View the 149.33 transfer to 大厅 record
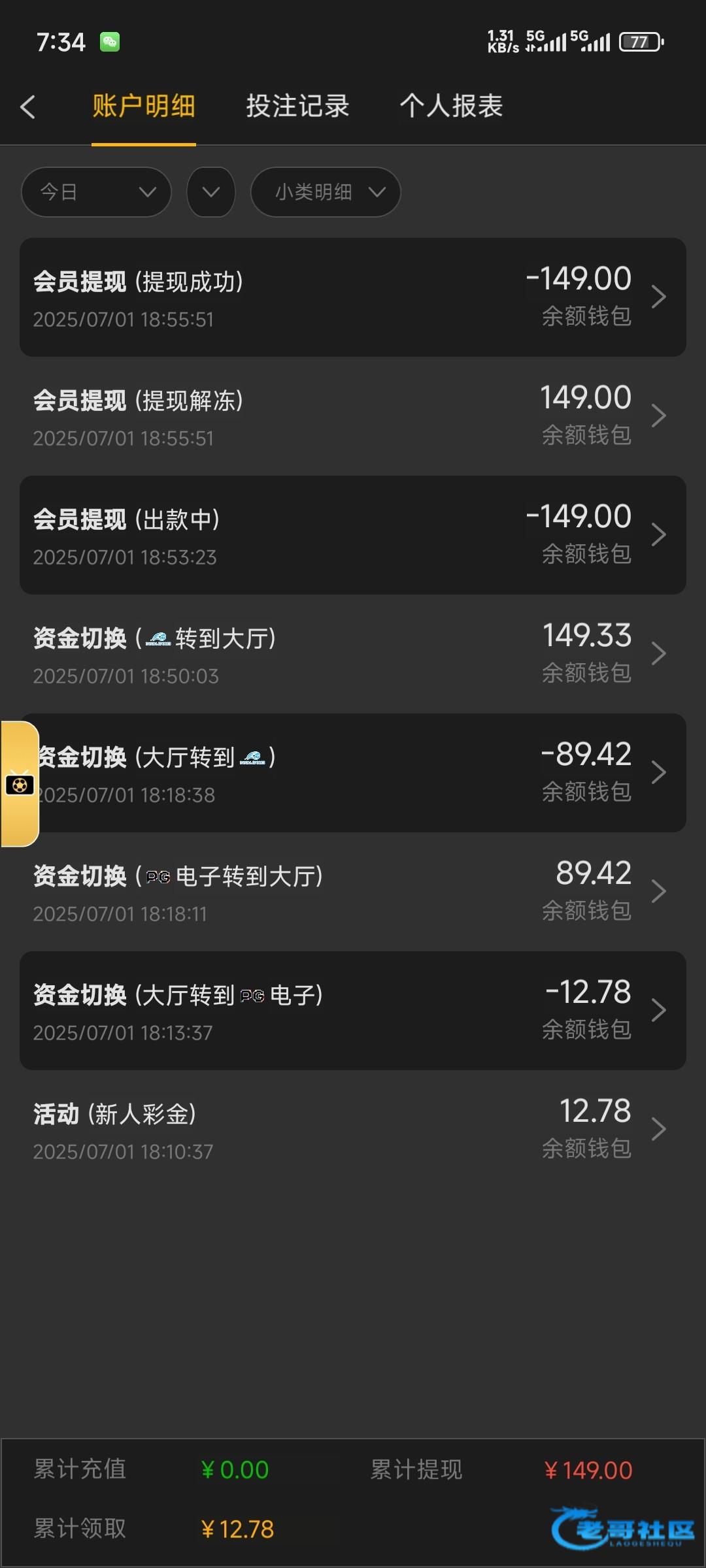The width and height of the screenshot is (706, 1568). 353,654
